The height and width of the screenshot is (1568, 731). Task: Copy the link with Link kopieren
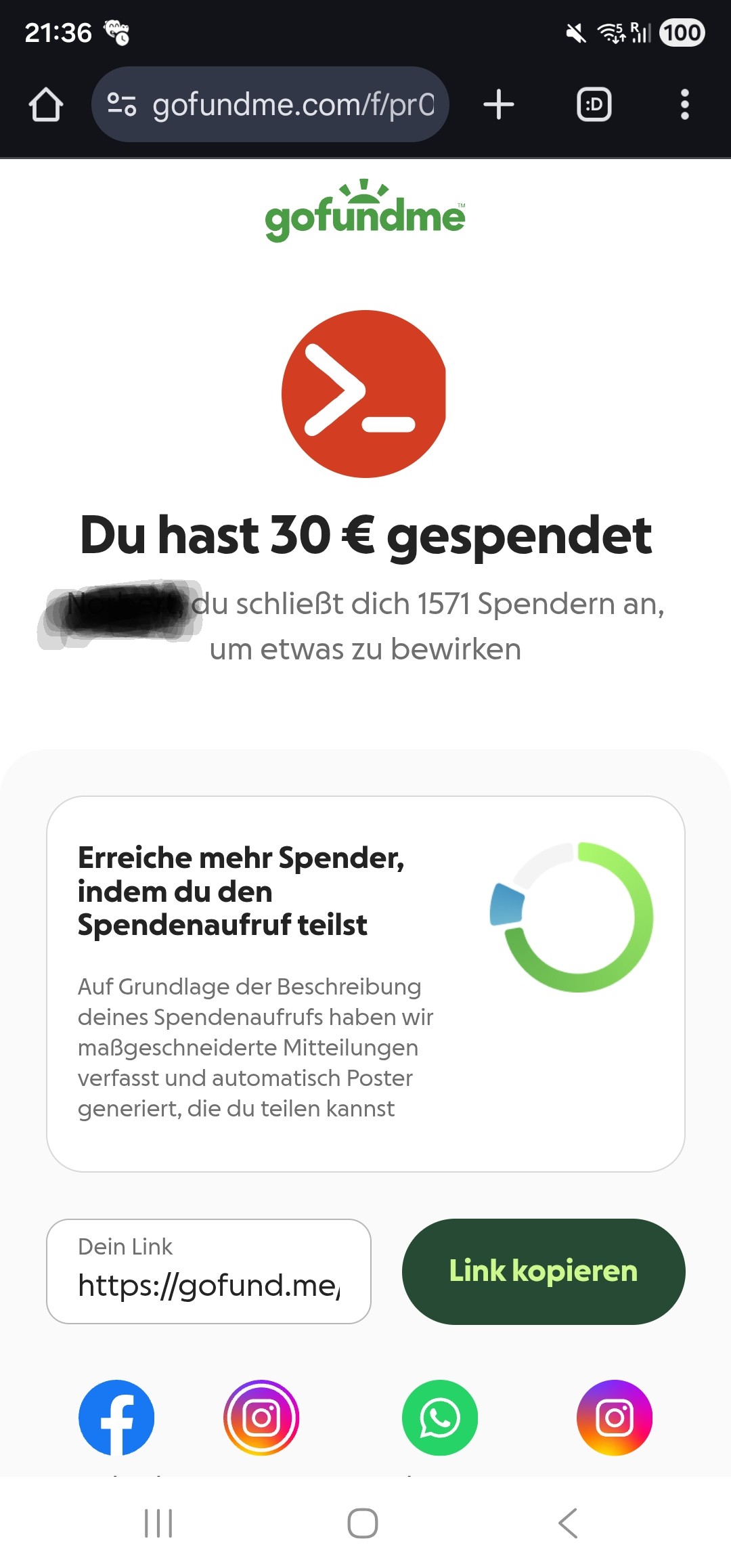pos(543,1271)
